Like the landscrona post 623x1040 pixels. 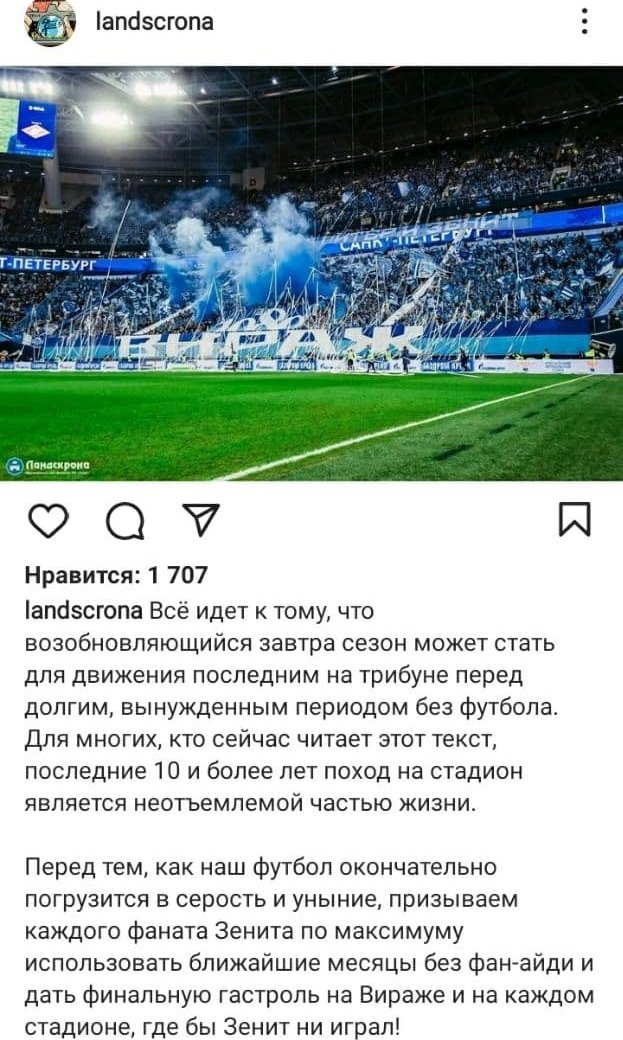[47, 519]
